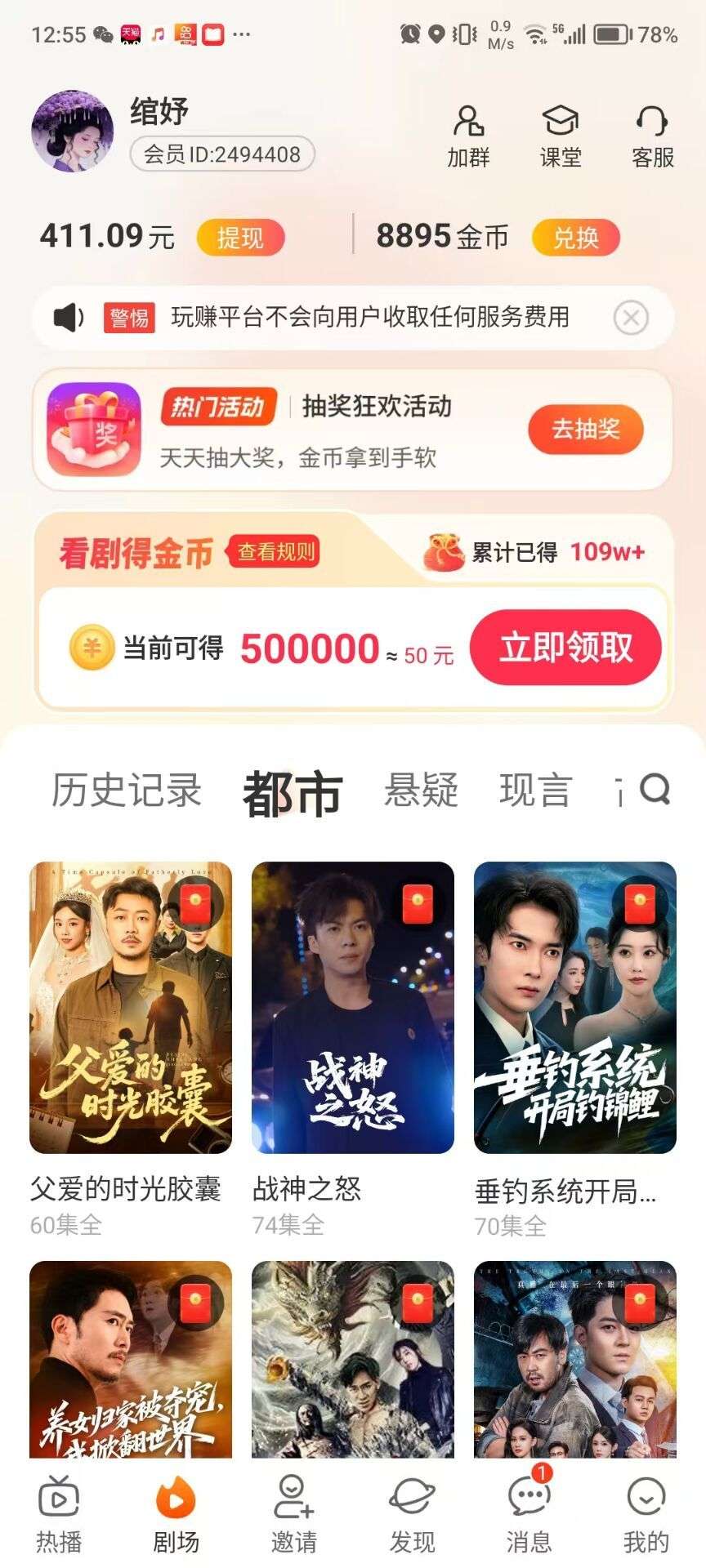Screen dimensions: 706x1568
Task: Tap 去抽奖 to join the lottery
Action: [586, 429]
